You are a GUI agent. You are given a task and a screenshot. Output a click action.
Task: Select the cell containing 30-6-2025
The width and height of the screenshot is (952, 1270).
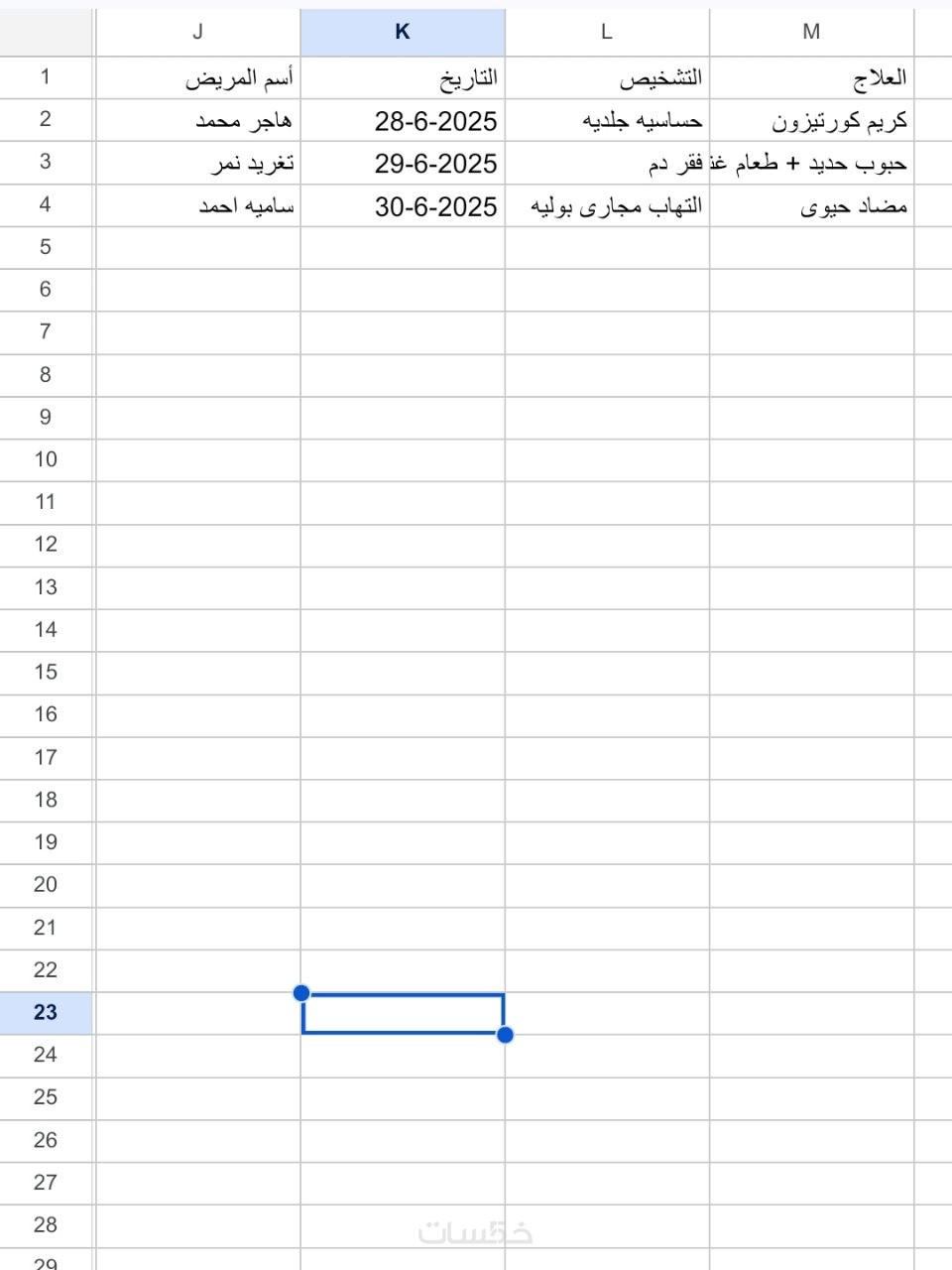(404, 206)
